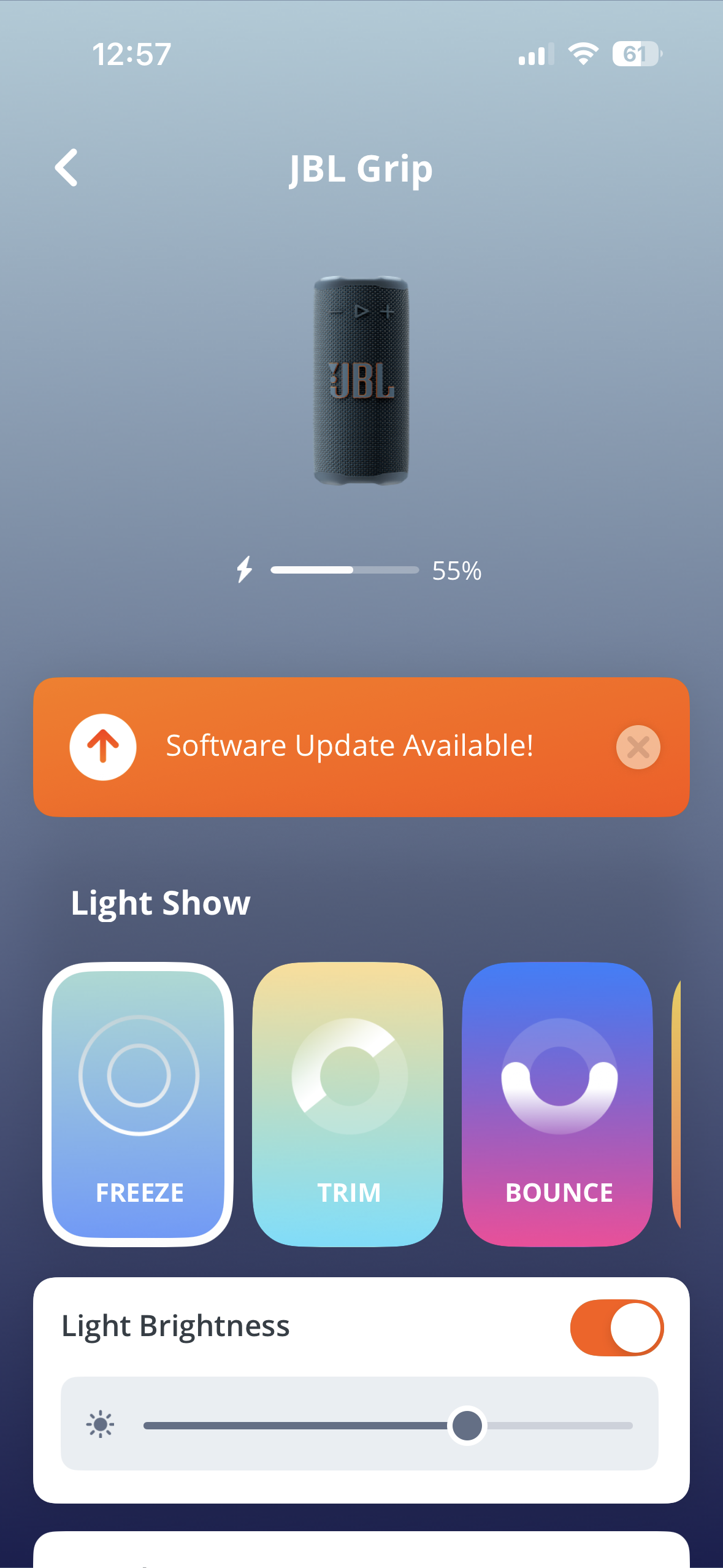Open the Software Update Available banner
This screenshot has width=723, height=1568.
pyautogui.click(x=348, y=747)
